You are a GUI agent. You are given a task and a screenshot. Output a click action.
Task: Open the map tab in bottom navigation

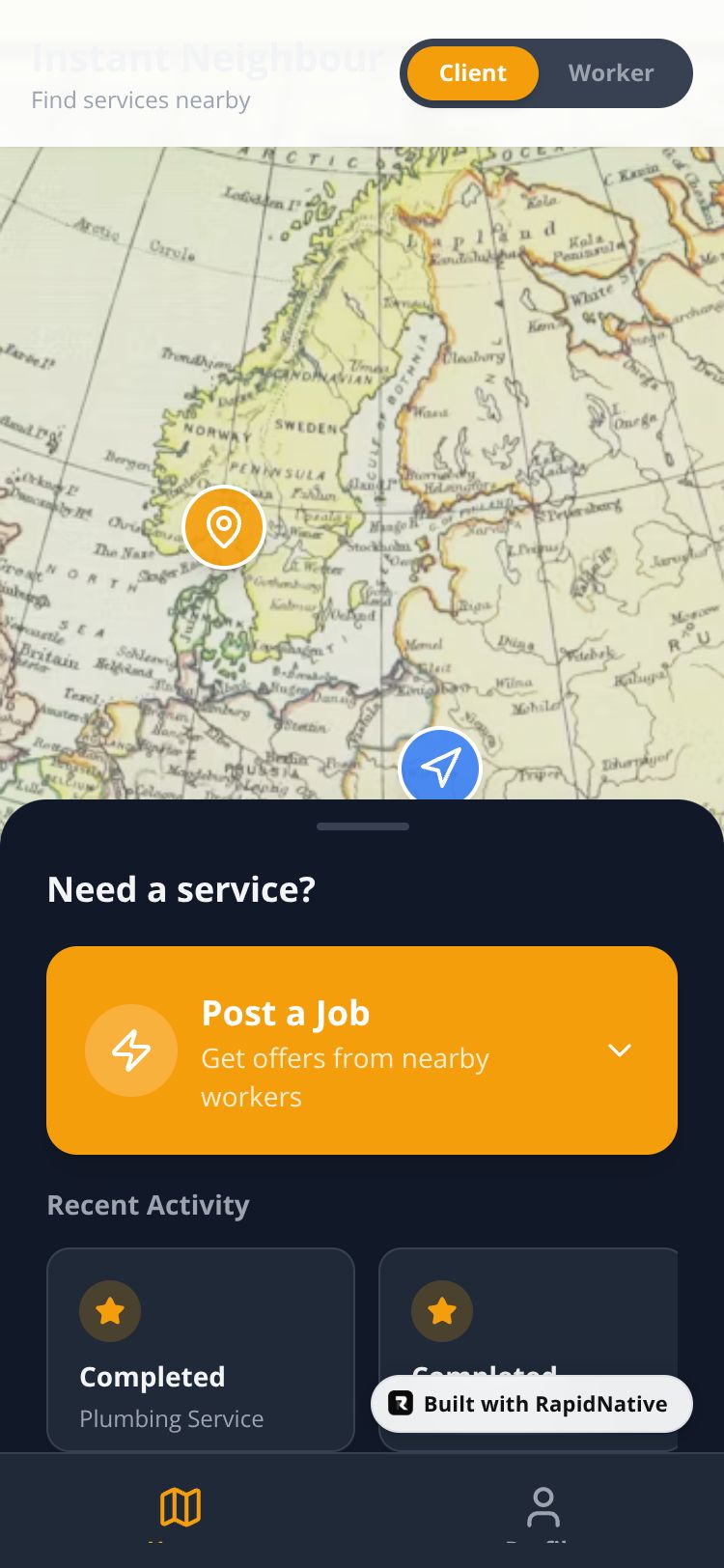click(181, 1507)
